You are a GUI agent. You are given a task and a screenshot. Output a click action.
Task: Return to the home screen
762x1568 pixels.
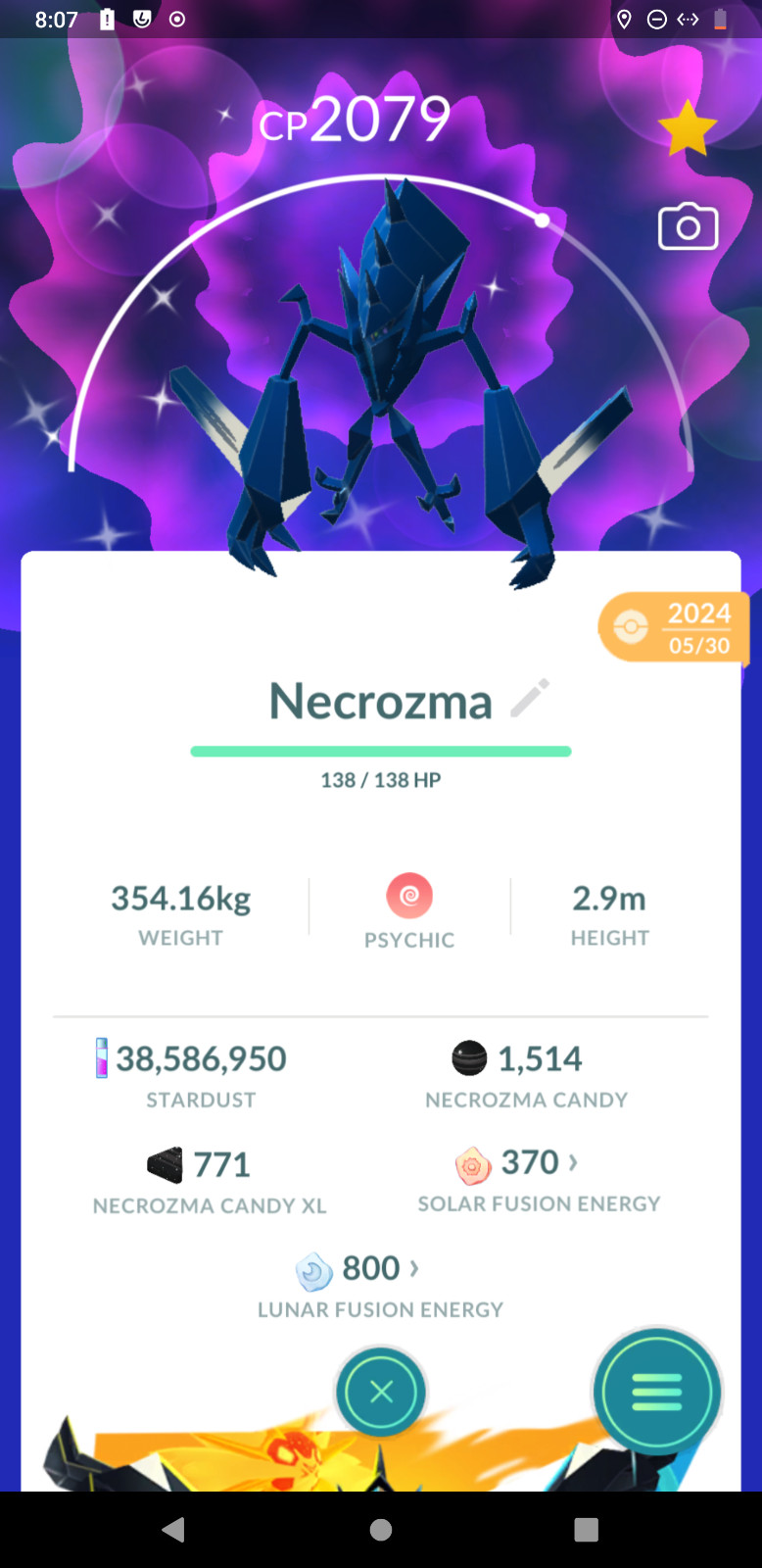(x=381, y=1530)
